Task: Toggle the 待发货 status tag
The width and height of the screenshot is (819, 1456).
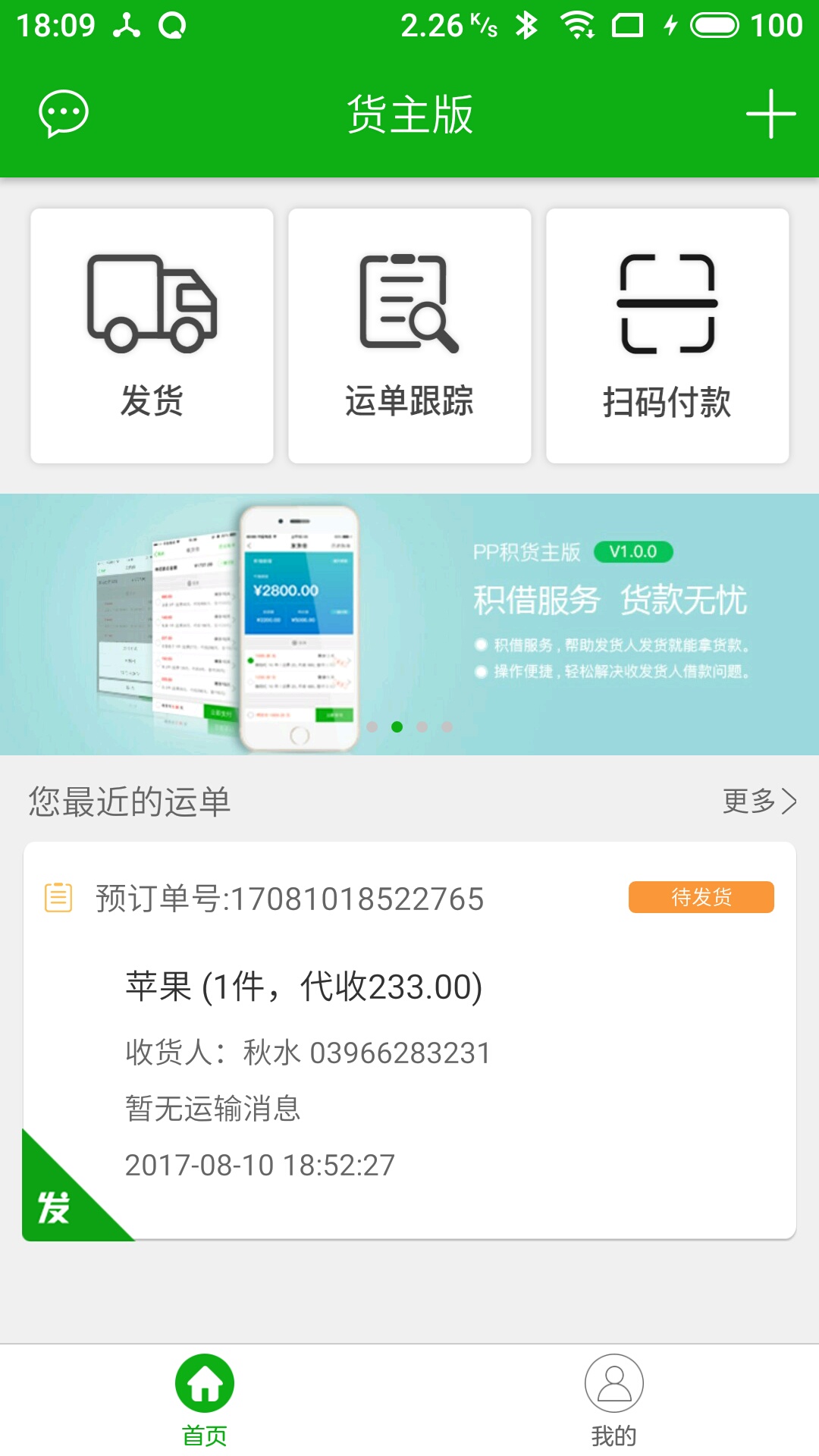Action: [x=701, y=896]
